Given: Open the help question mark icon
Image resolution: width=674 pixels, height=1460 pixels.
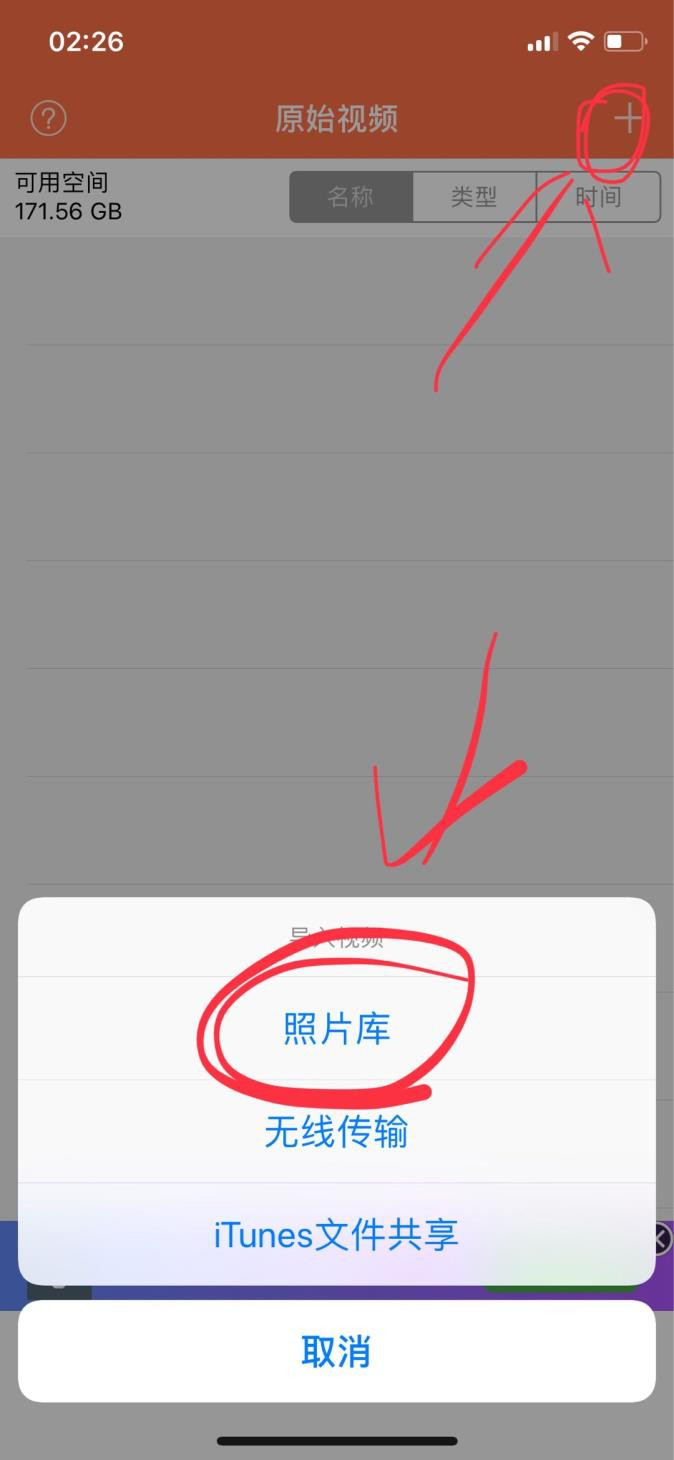Looking at the screenshot, I should point(48,119).
